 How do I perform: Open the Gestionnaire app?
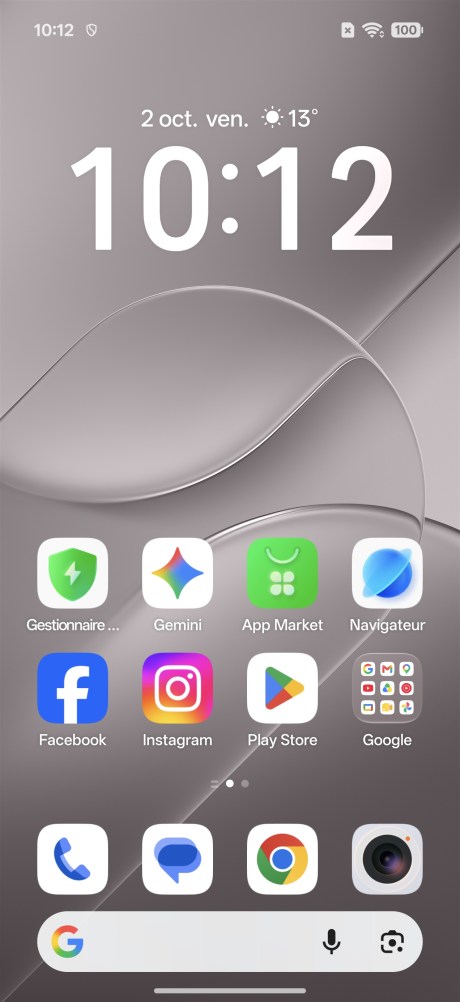pos(72,573)
